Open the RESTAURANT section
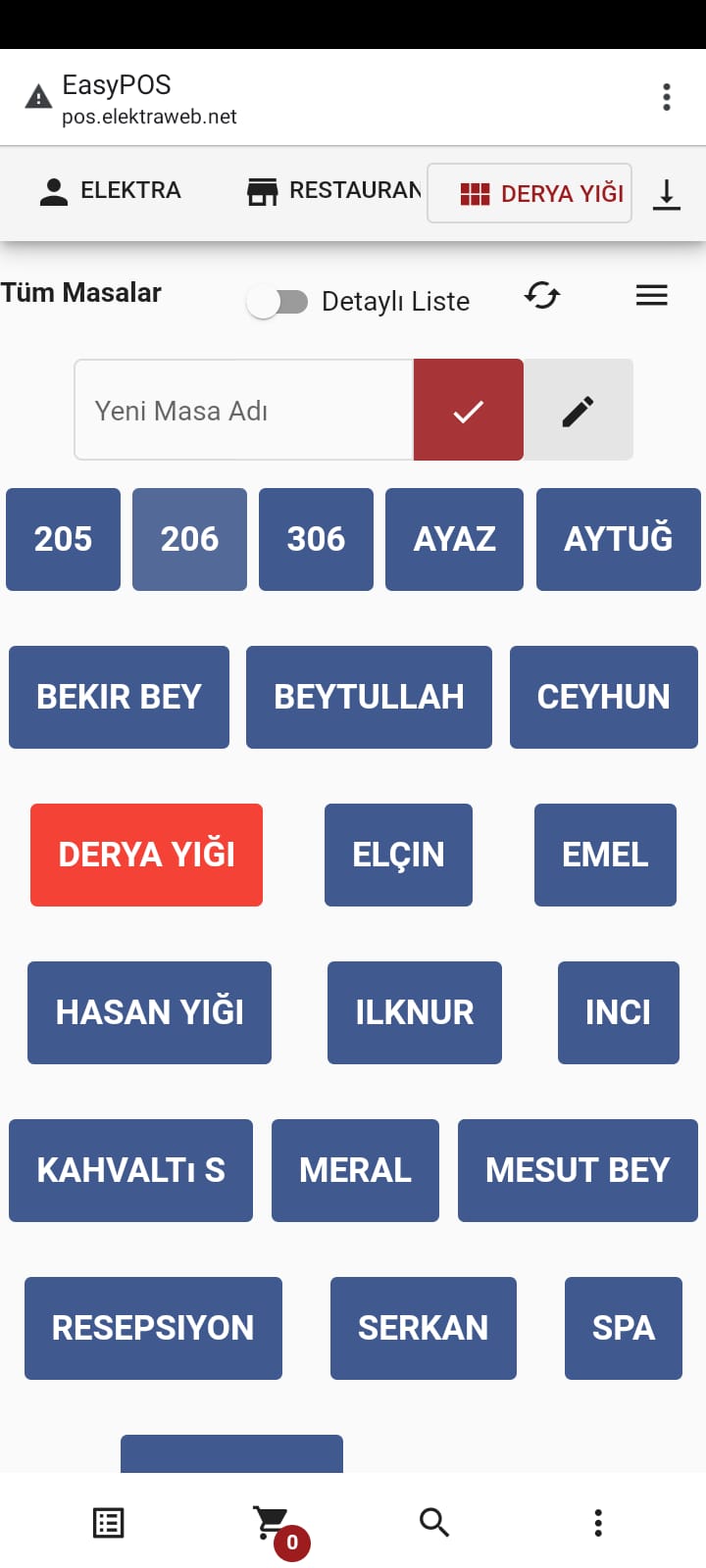This screenshot has width=706, height=1568. click(333, 191)
